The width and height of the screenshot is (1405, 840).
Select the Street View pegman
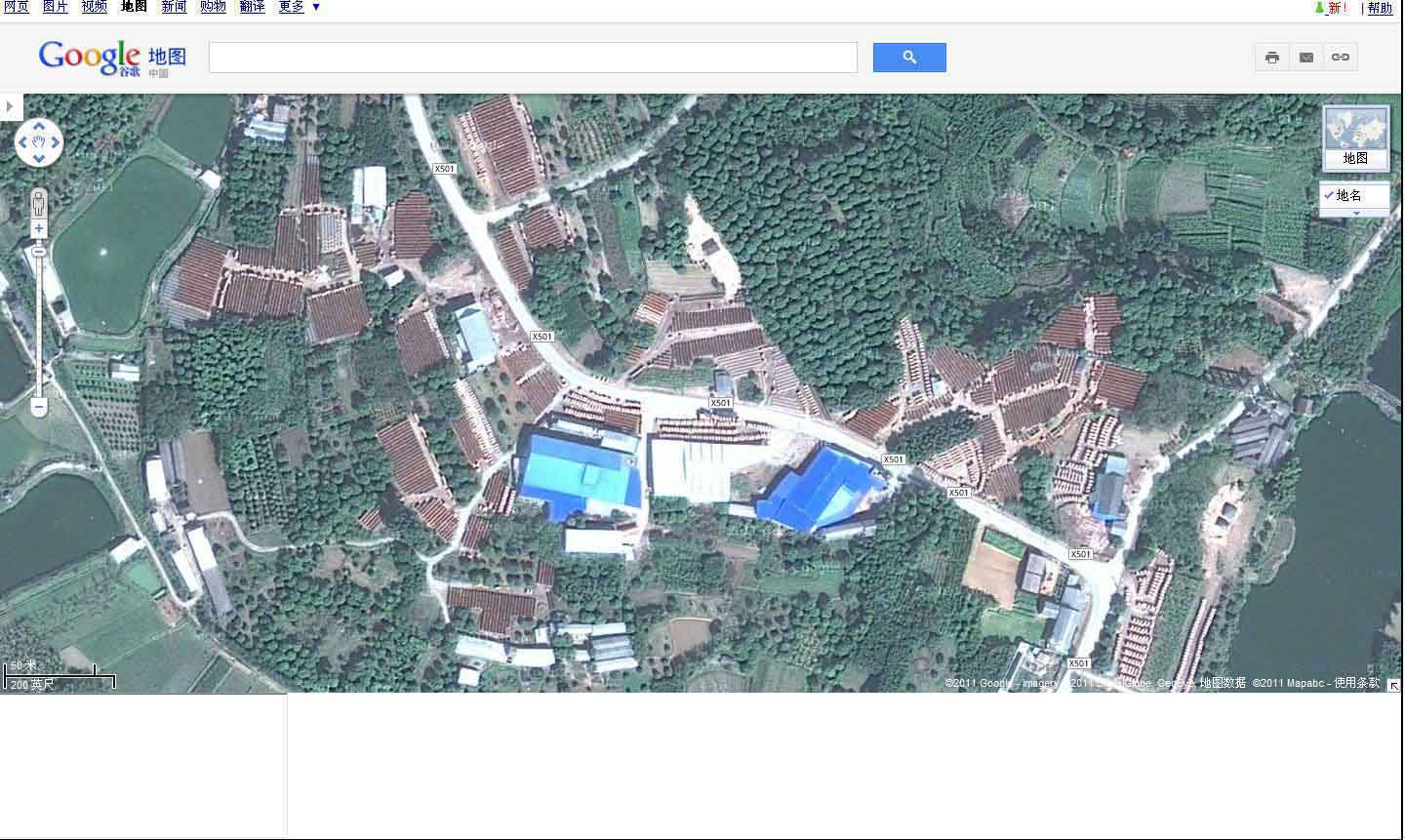point(39,204)
